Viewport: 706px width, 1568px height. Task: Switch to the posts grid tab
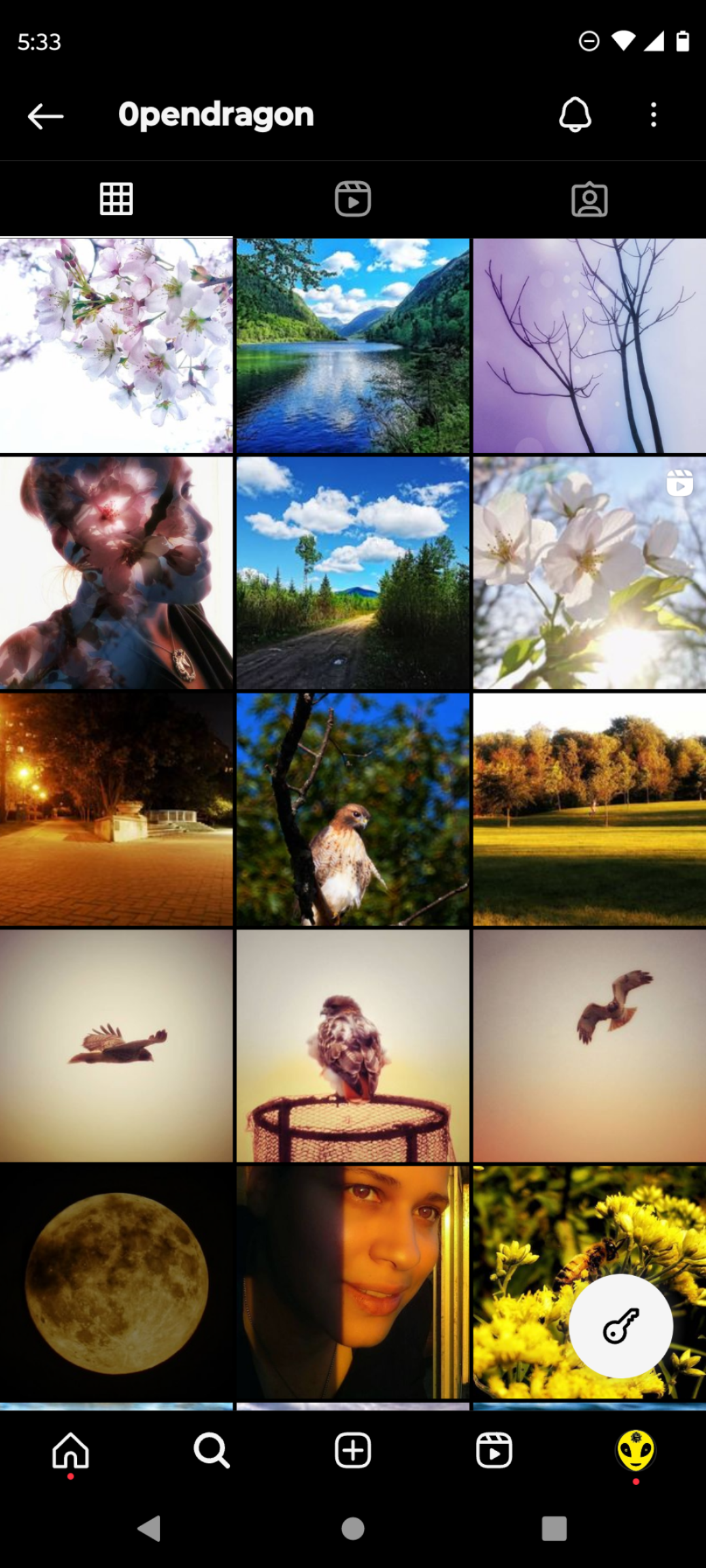116,199
